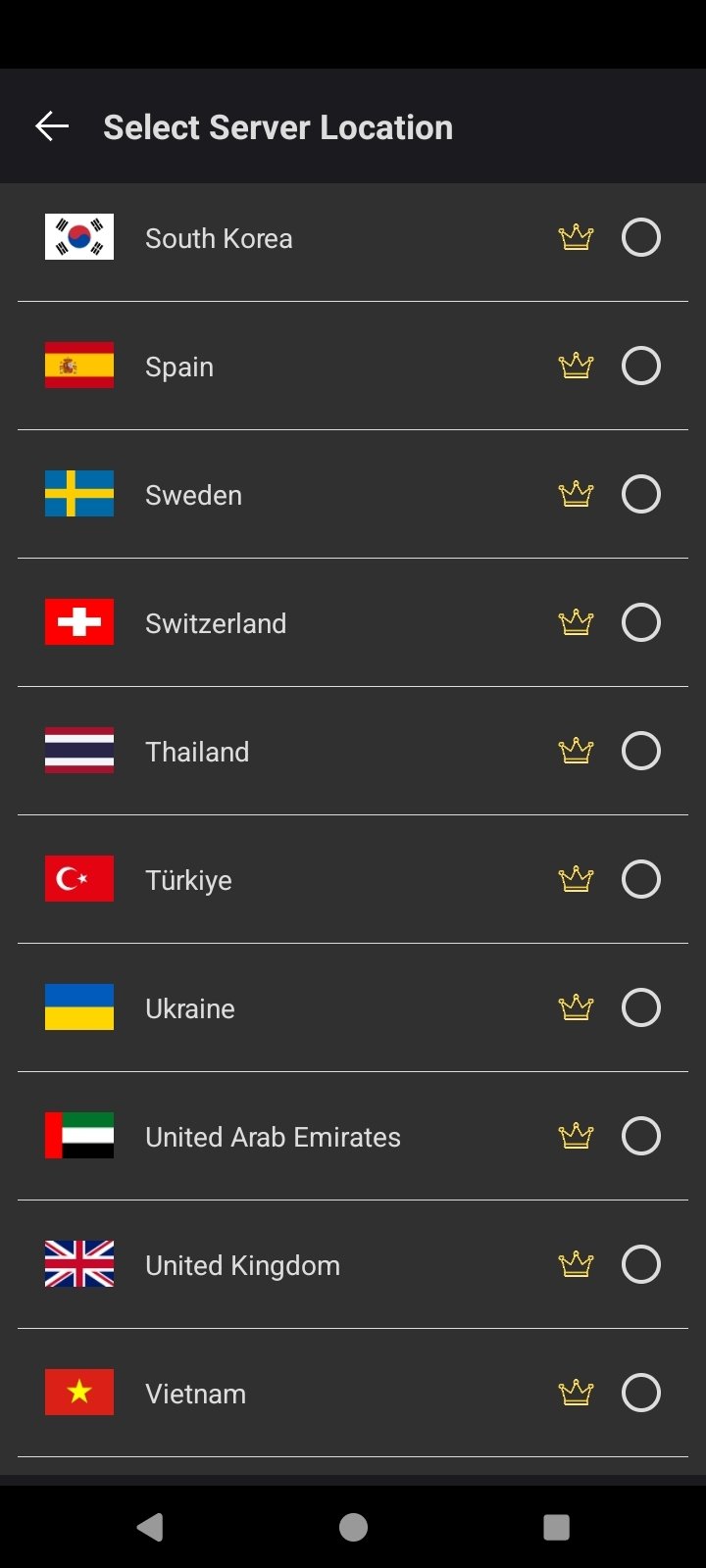The image size is (706, 1568).
Task: Choose Vietnam server radio button
Action: [x=641, y=1393]
